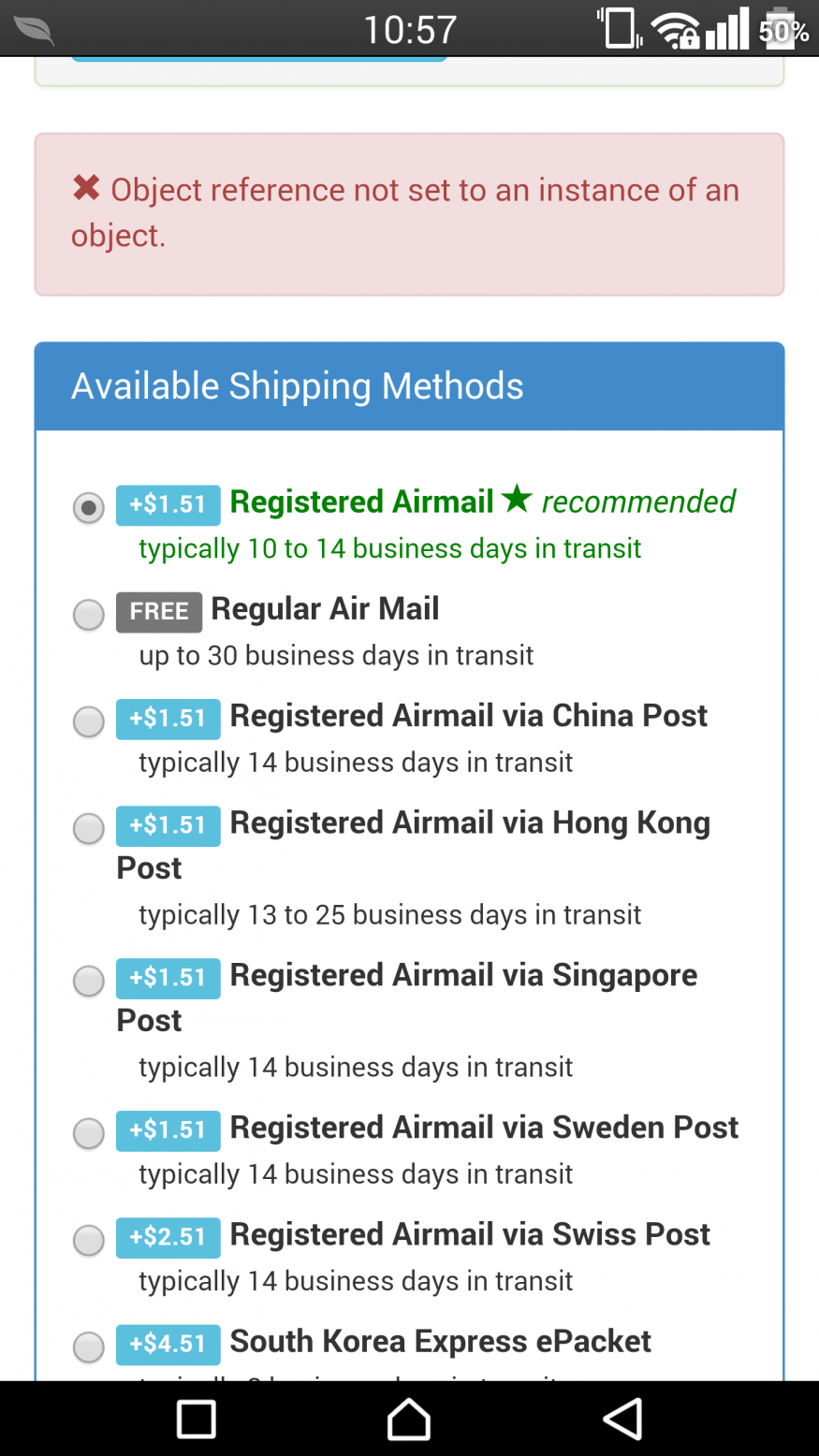
Task: Pick Registered Airmail via Hong Kong Post
Action: pyautogui.click(x=89, y=828)
